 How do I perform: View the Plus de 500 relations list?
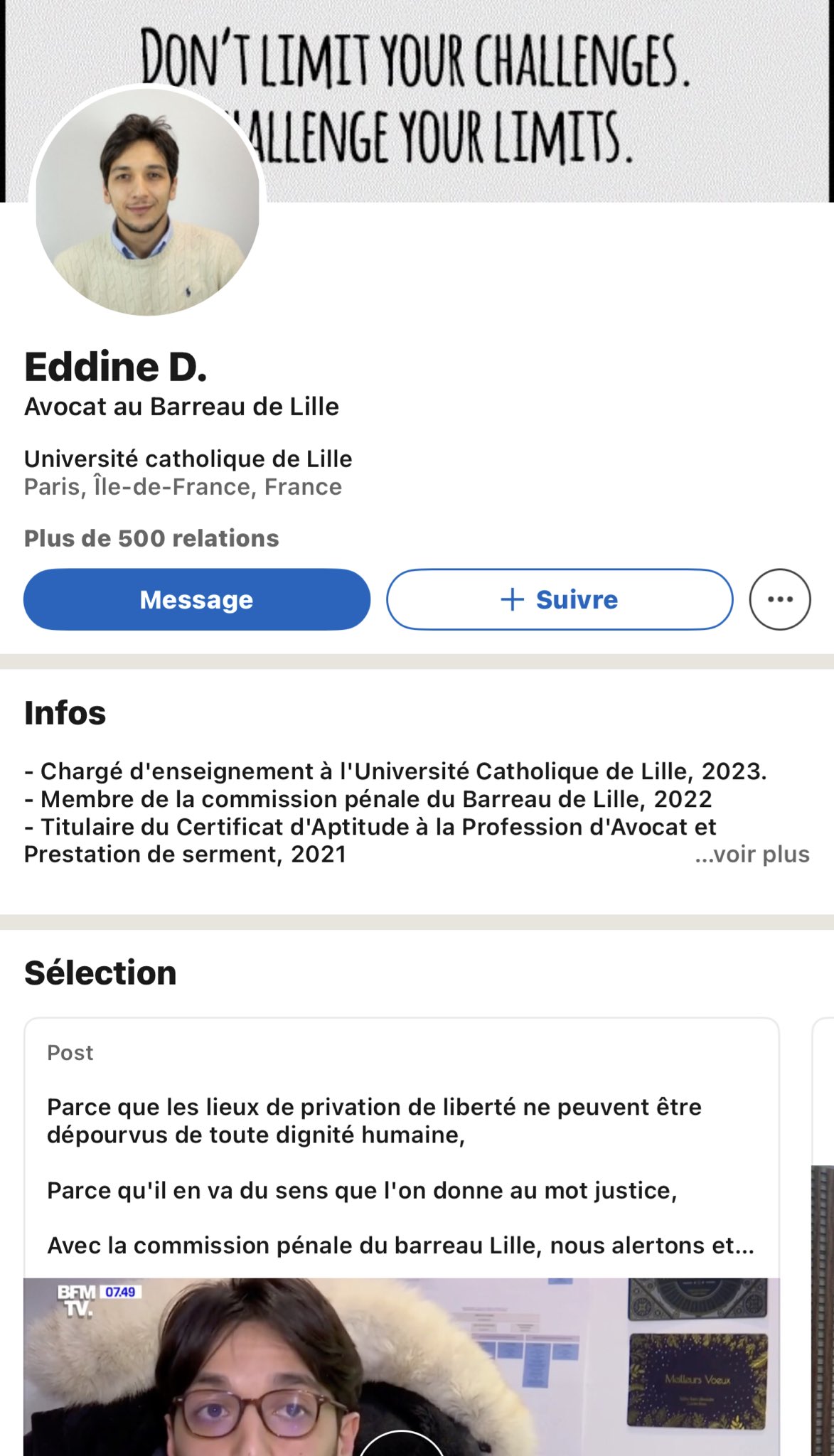click(x=151, y=538)
